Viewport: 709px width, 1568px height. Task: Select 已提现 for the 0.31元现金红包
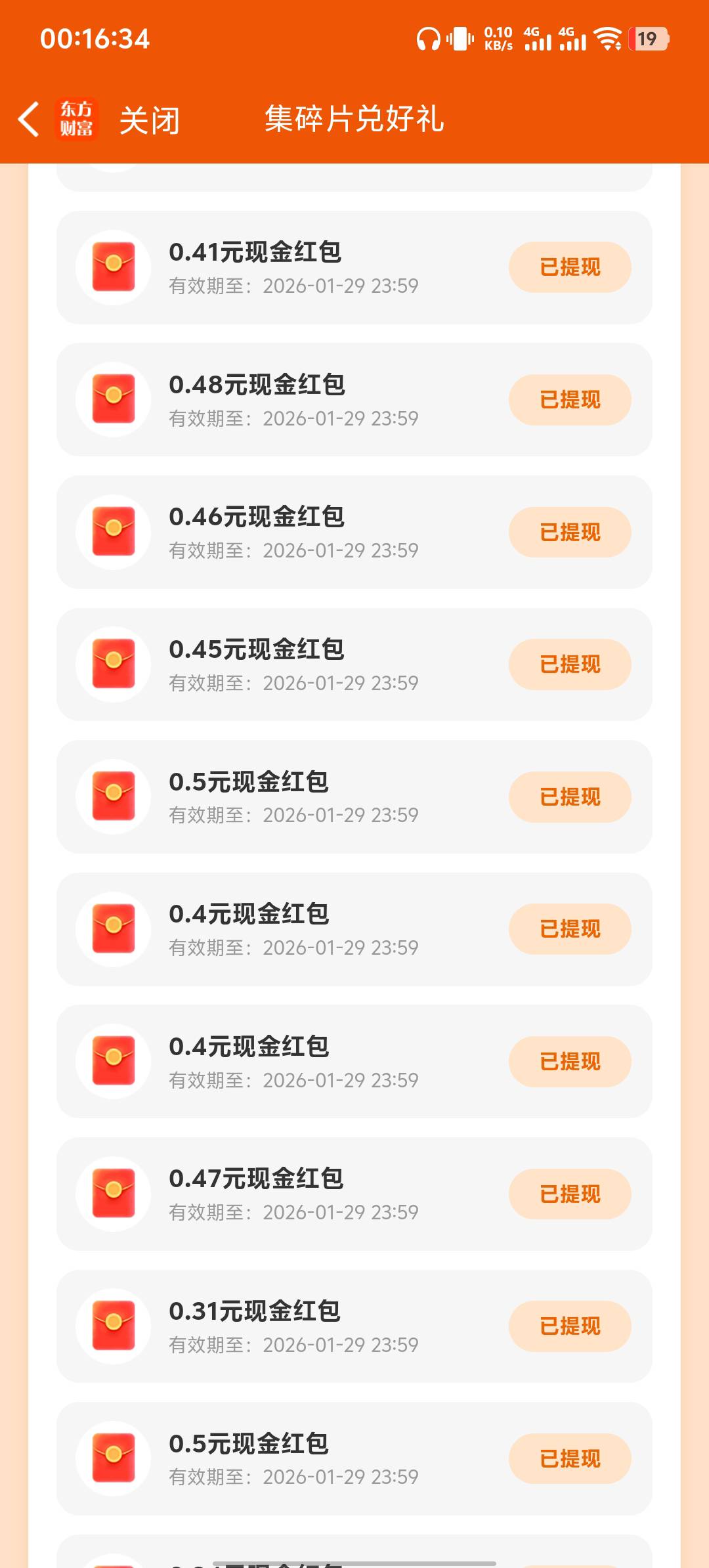click(x=569, y=1326)
